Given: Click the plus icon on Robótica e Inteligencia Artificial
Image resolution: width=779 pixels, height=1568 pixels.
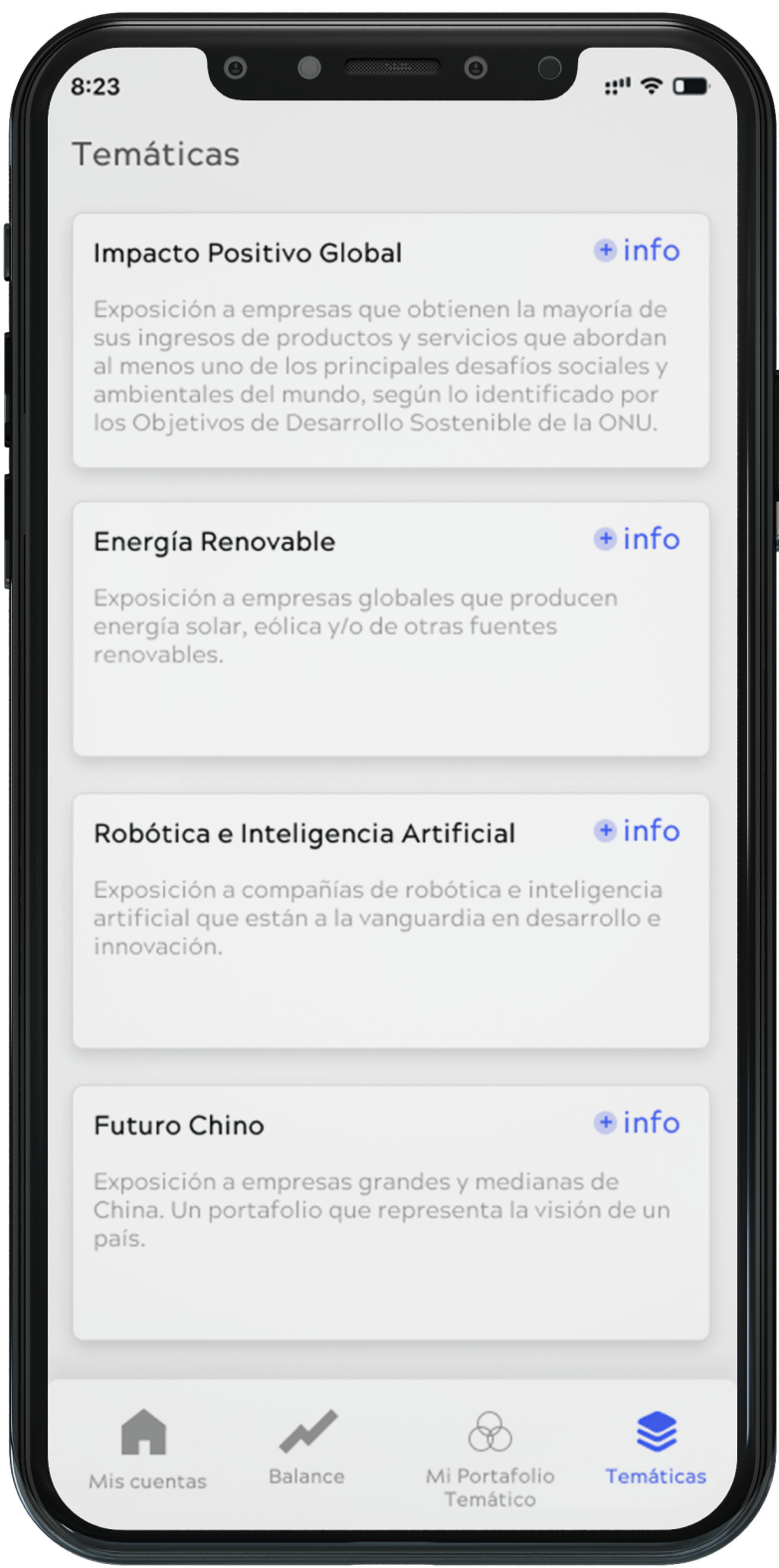Looking at the screenshot, I should 605,830.
